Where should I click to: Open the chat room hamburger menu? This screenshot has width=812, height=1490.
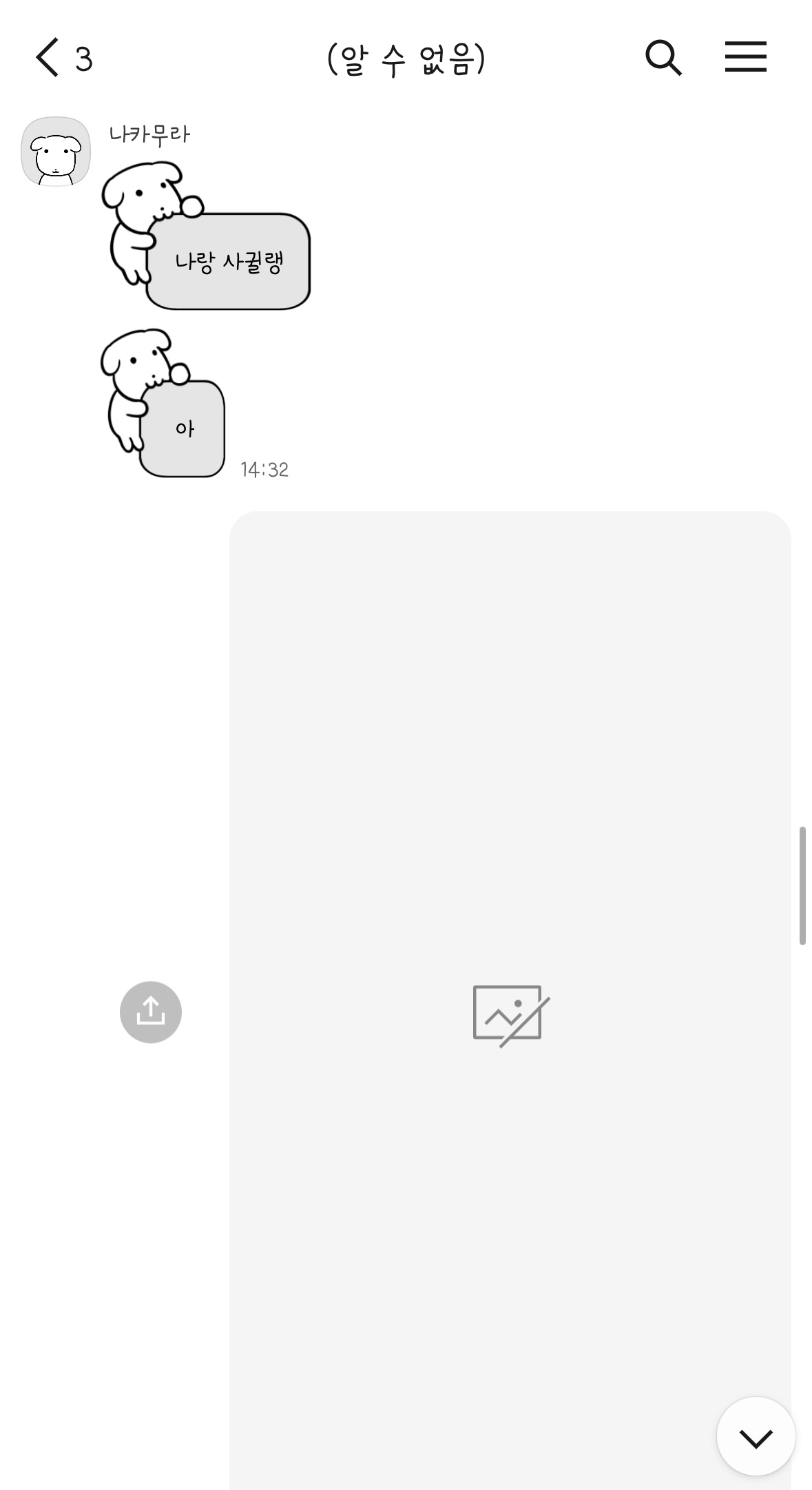[x=745, y=56]
